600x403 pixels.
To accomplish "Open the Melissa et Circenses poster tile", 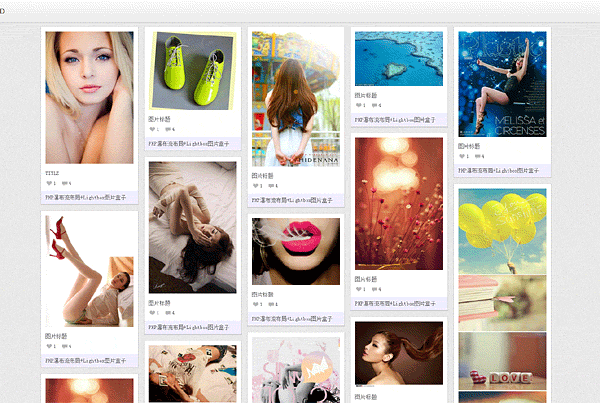I will (501, 84).
